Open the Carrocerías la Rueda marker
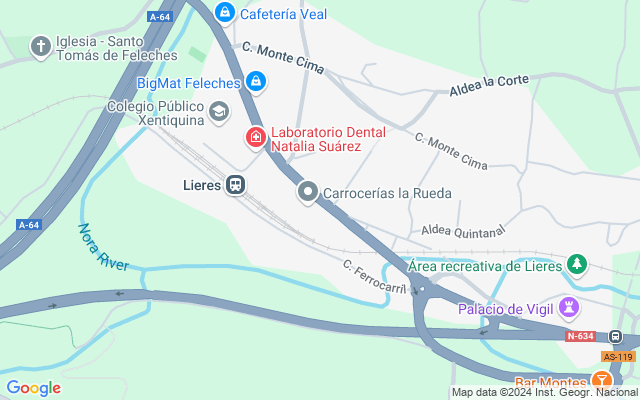This screenshot has width=640, height=400. click(308, 192)
